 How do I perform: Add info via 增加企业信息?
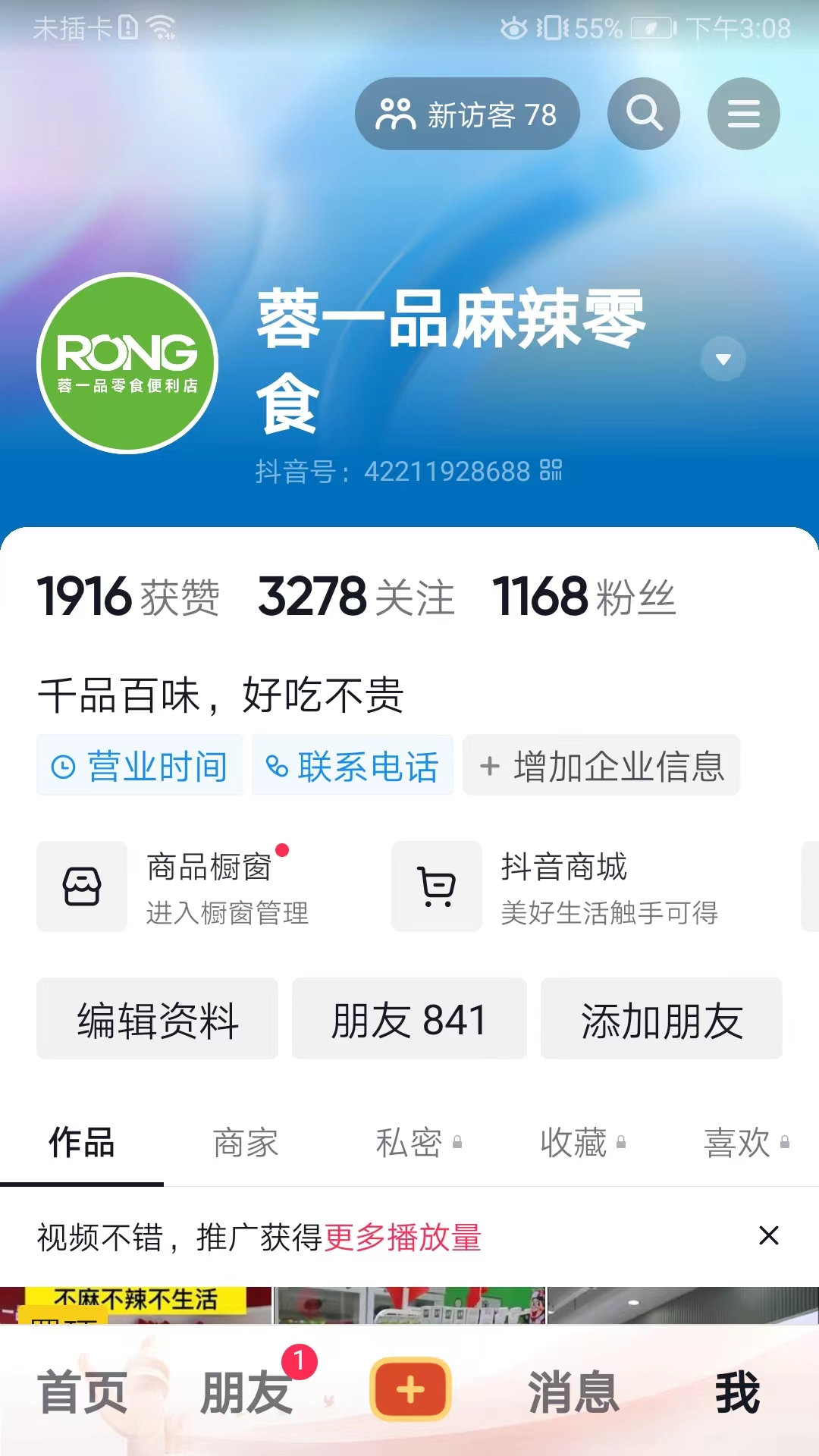tap(601, 766)
